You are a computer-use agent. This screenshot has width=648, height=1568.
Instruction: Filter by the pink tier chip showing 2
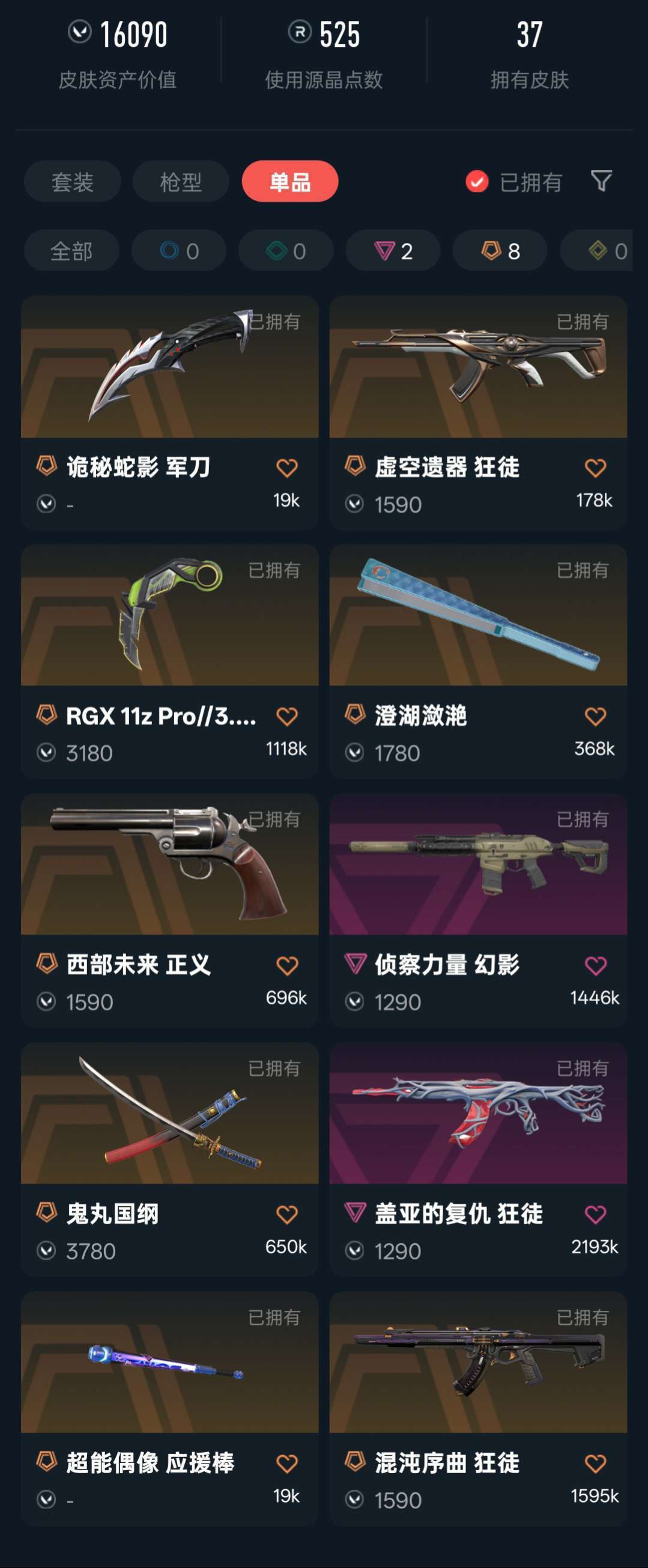tap(393, 251)
